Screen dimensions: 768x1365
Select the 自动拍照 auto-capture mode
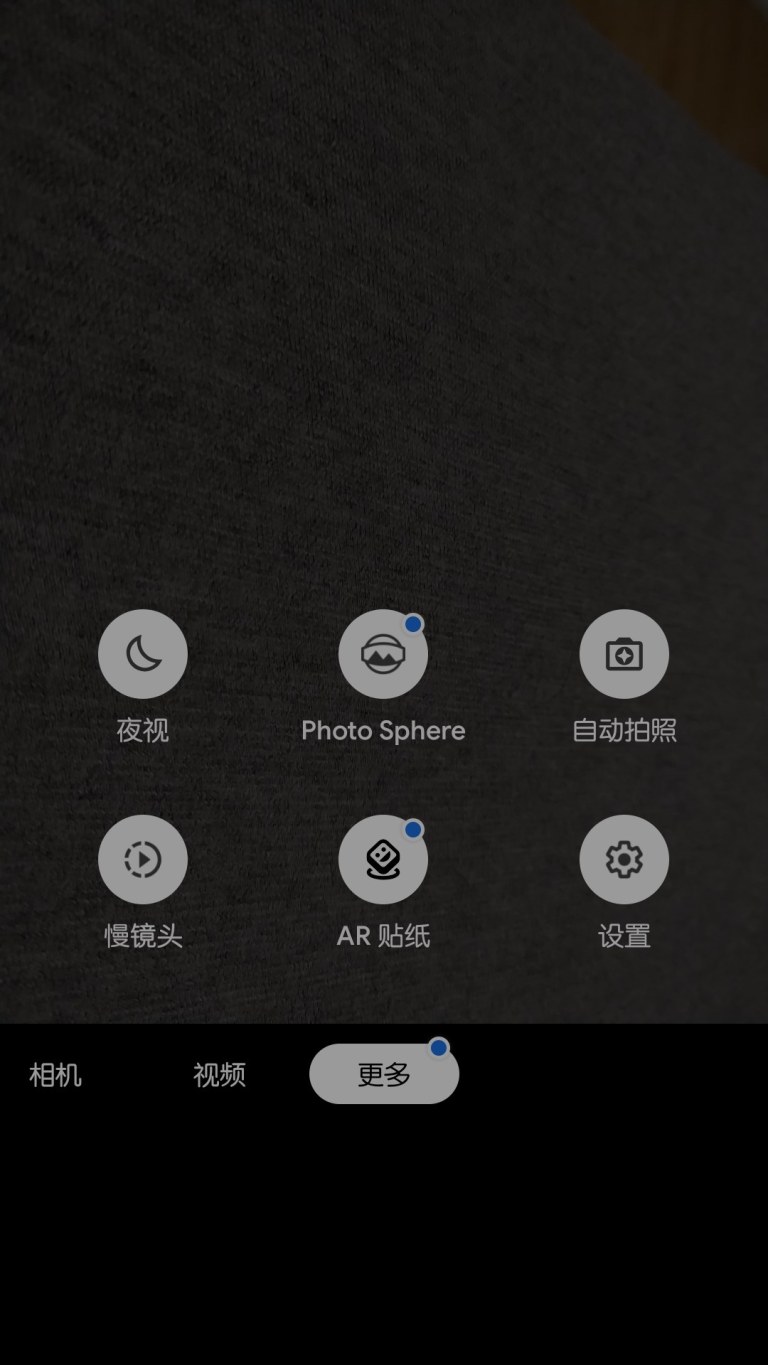click(624, 654)
